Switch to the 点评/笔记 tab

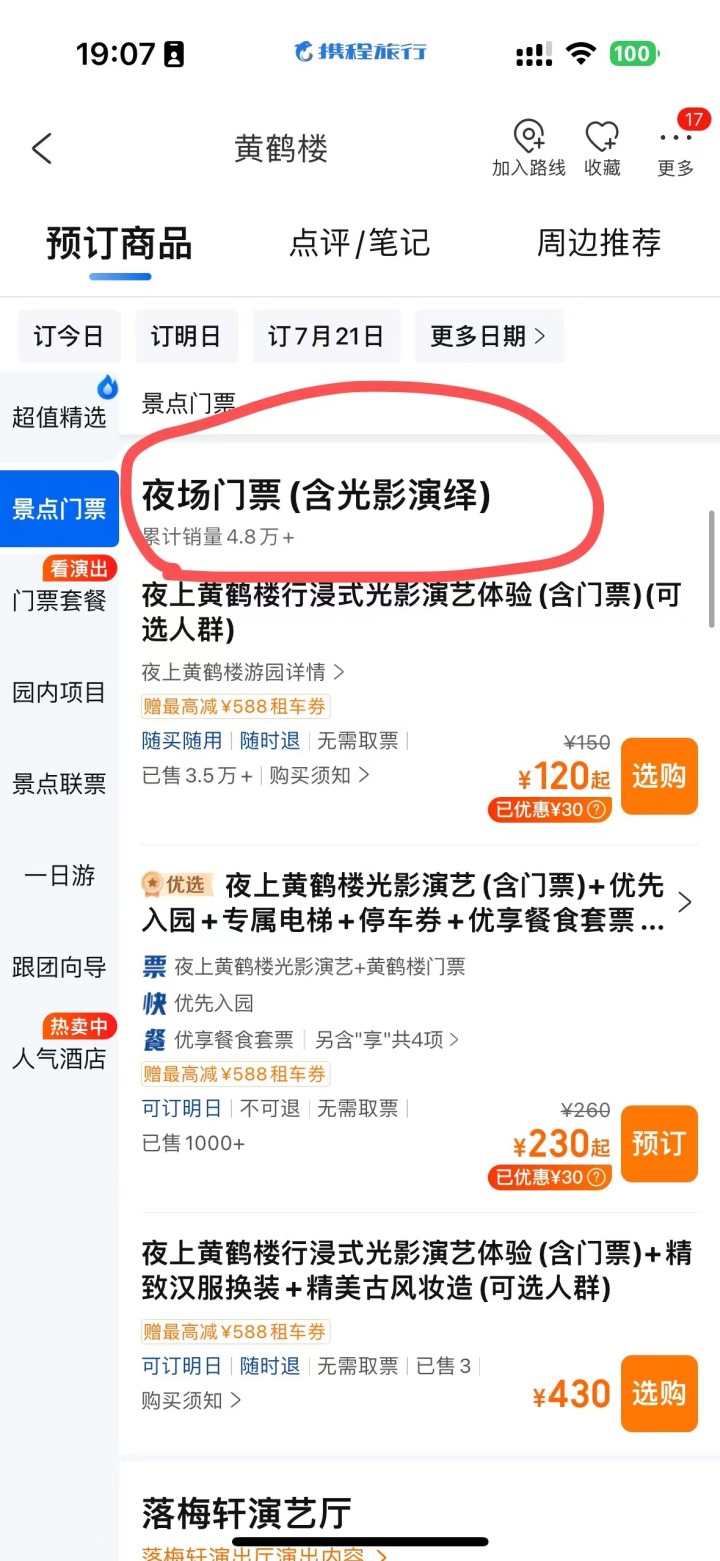tap(359, 243)
